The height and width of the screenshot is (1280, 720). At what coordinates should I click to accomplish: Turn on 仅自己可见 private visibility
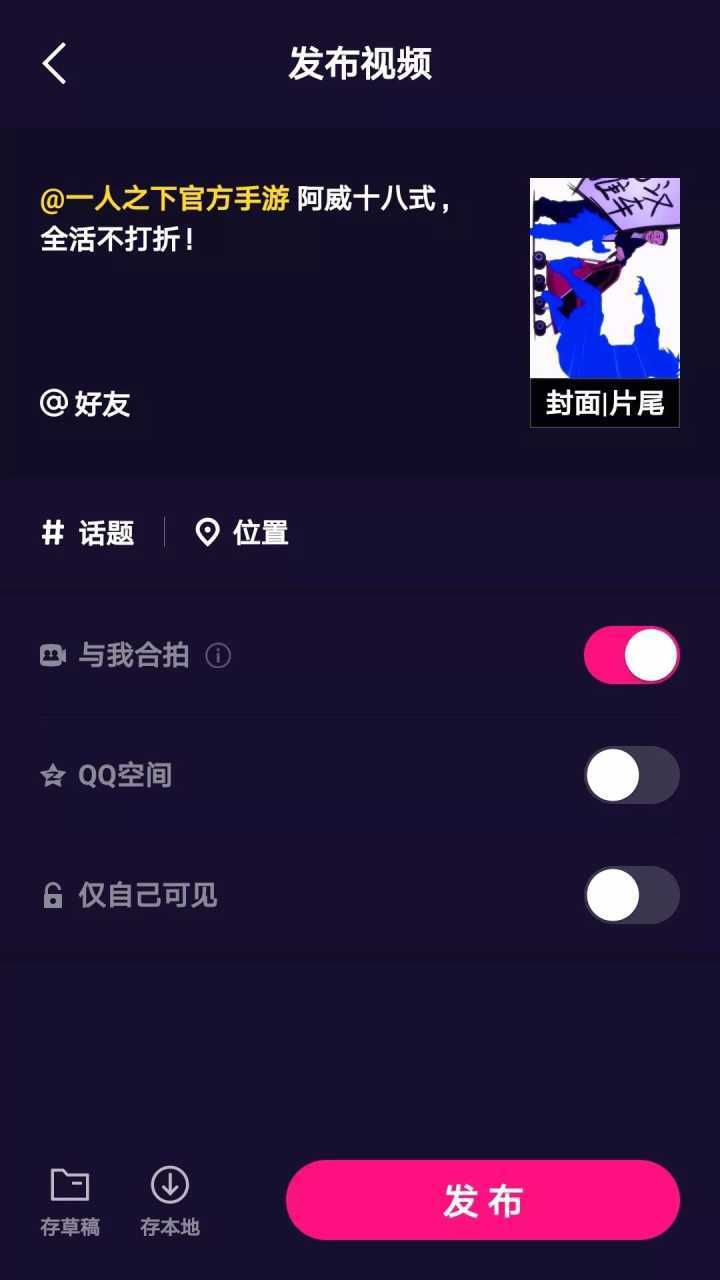point(631,895)
